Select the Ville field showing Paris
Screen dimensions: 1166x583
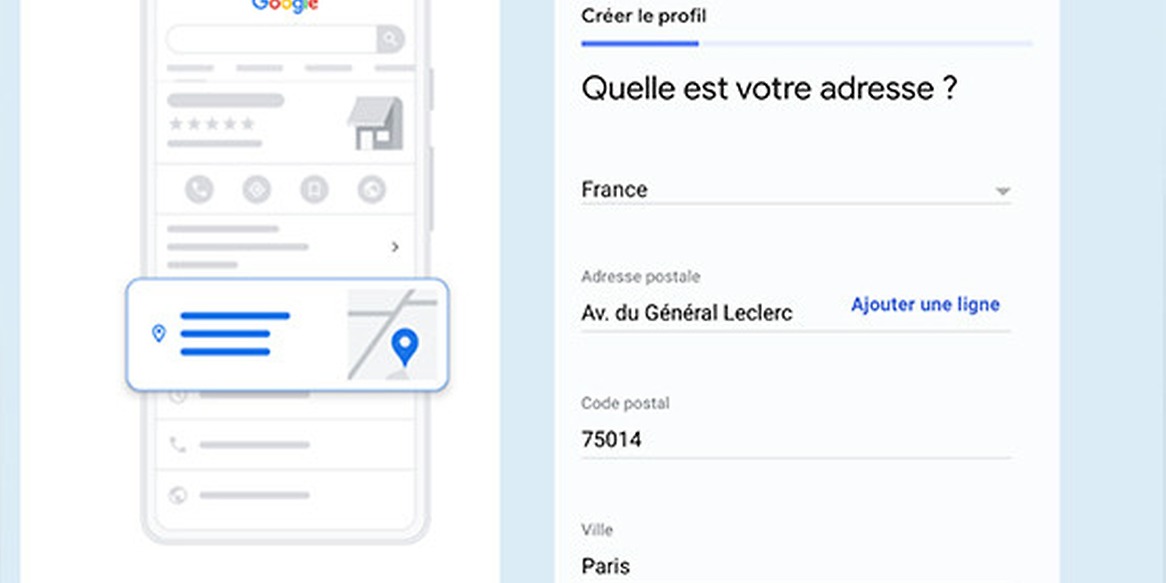click(x=795, y=566)
